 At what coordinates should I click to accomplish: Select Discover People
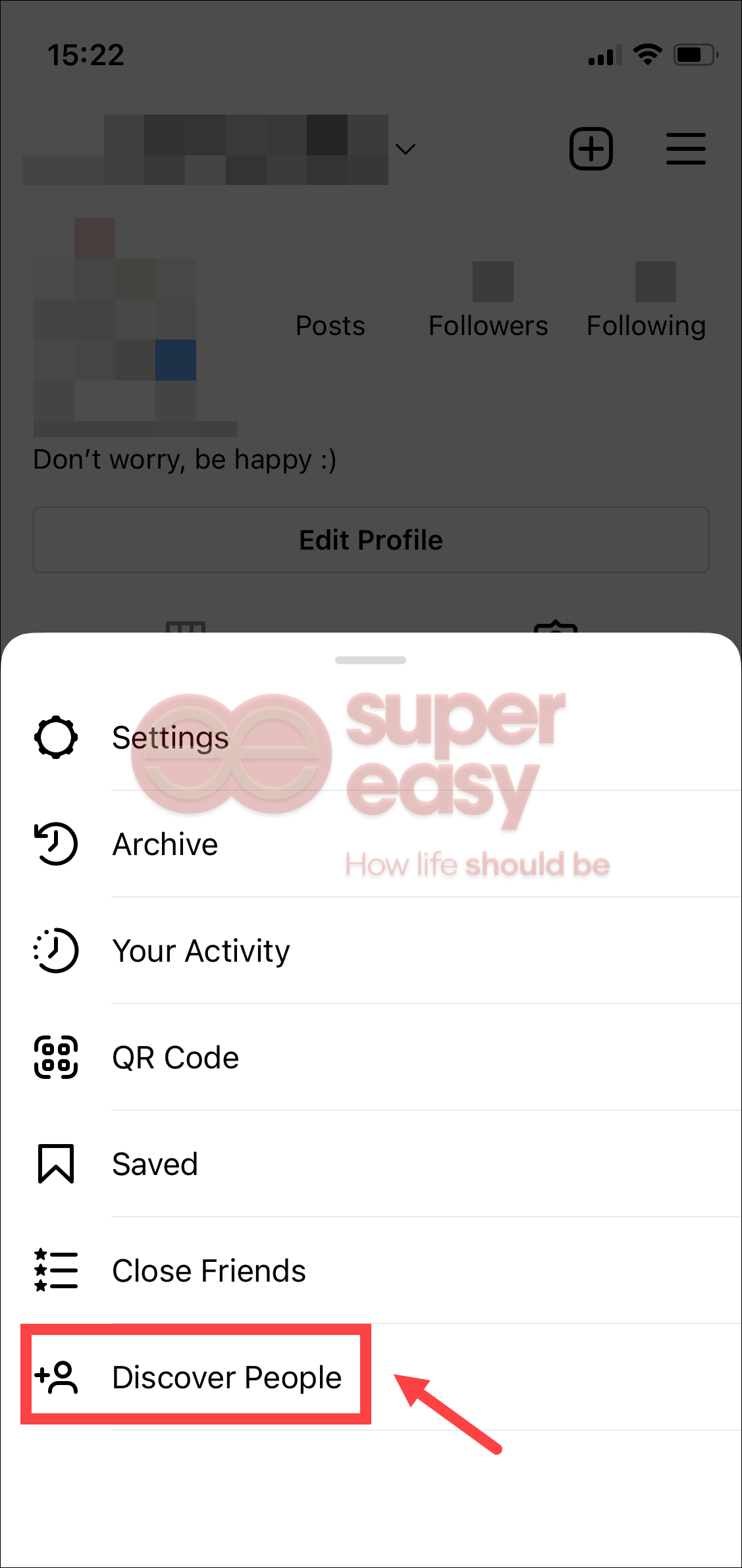226,1377
